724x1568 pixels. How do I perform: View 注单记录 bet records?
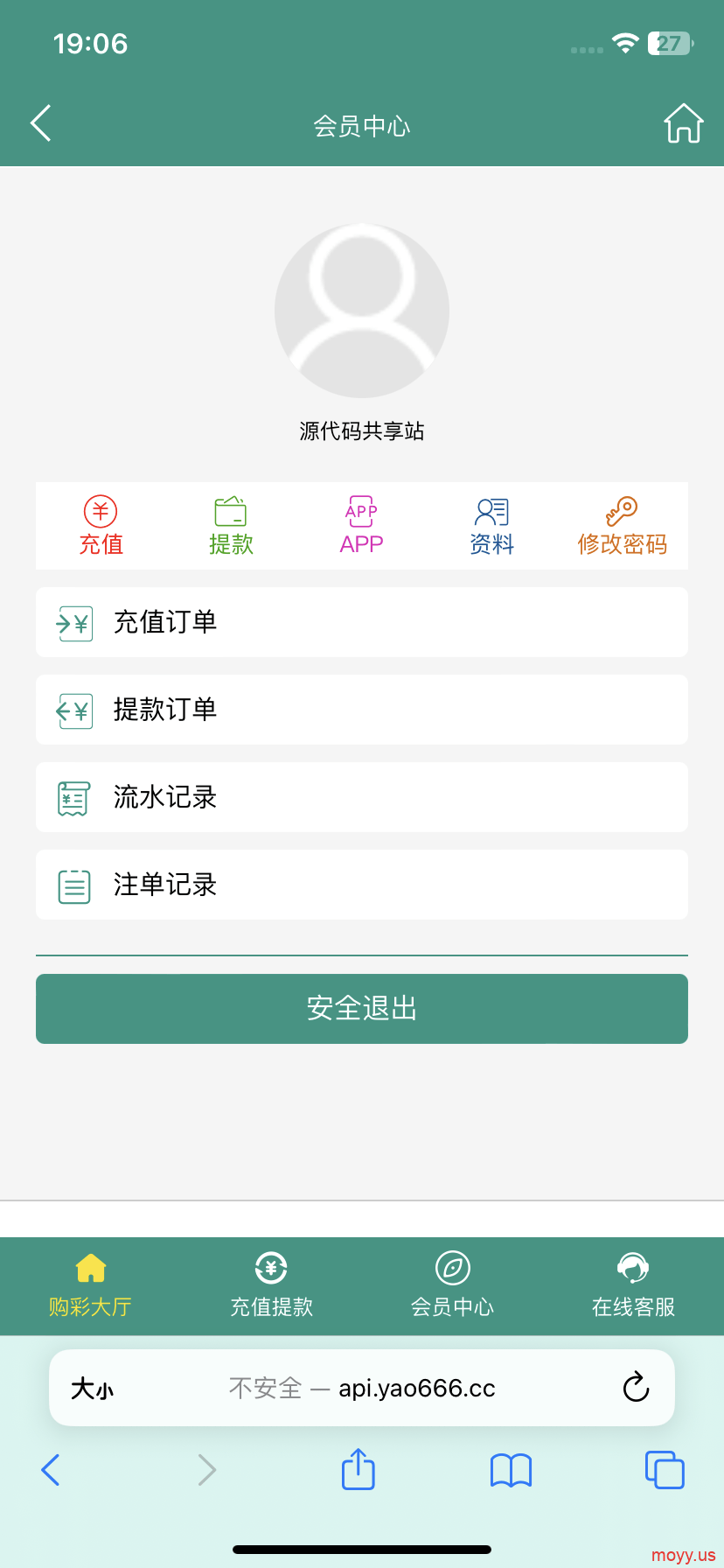(362, 885)
